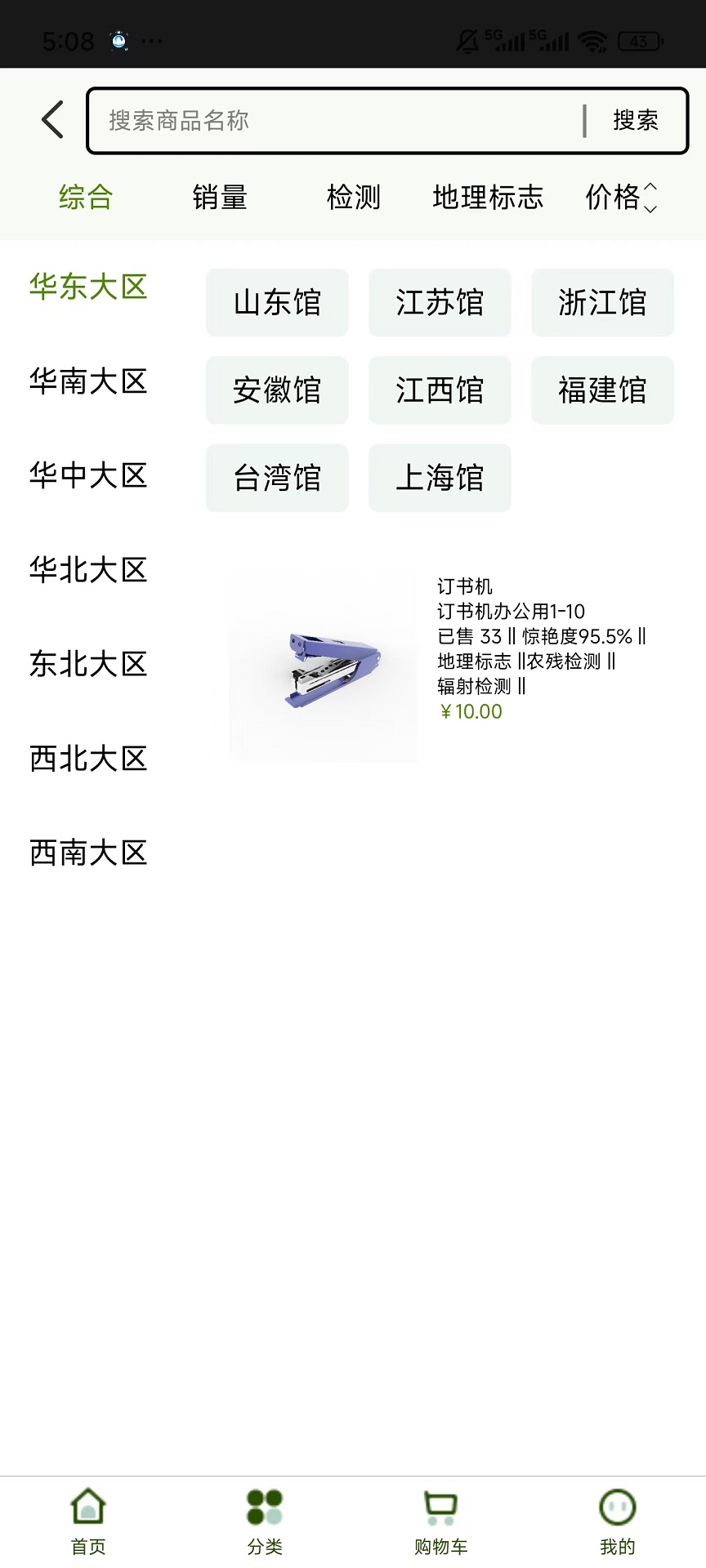Tap the ¥10.00 price label

pyautogui.click(x=471, y=711)
